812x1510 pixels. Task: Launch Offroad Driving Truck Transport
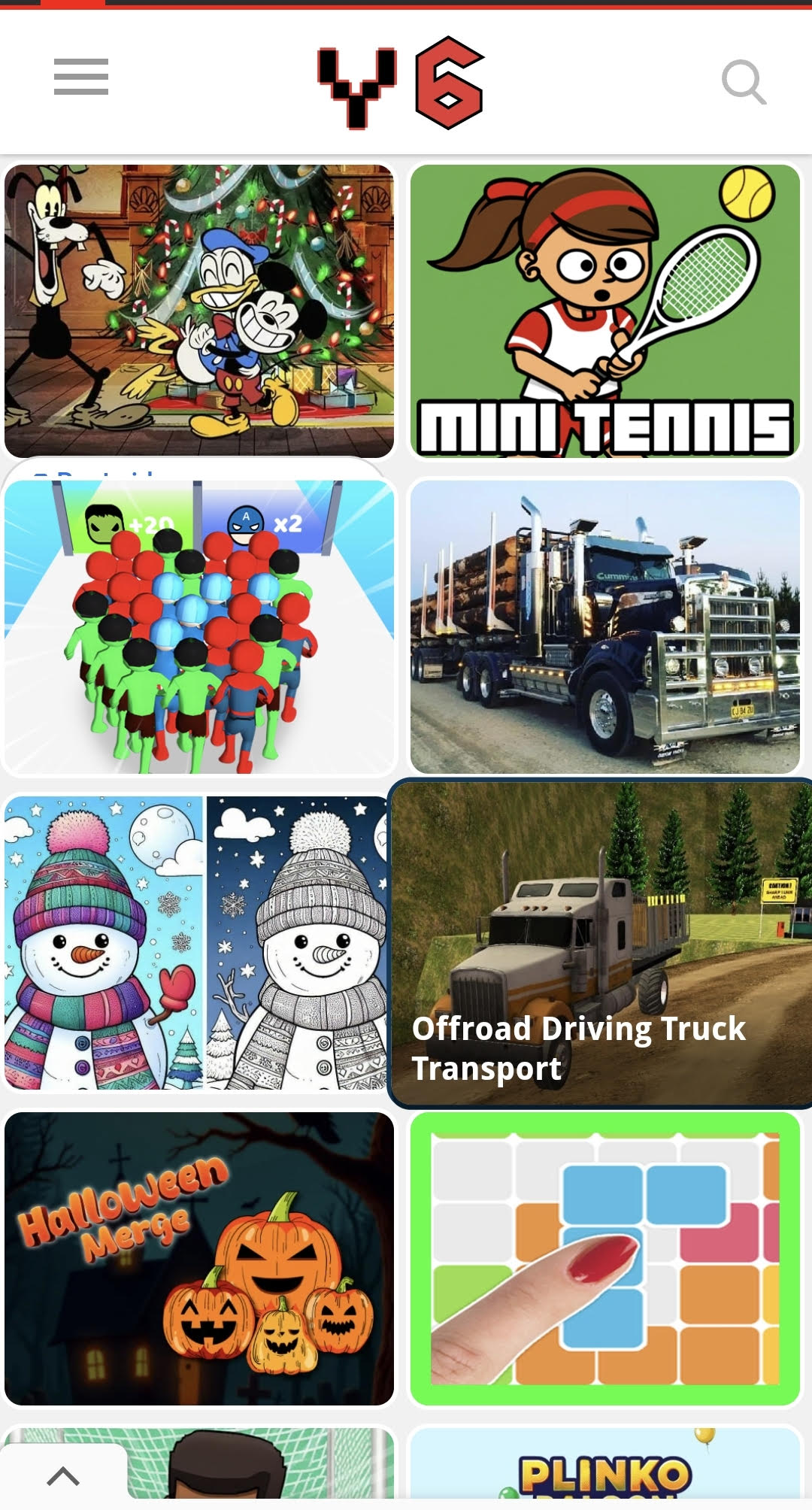coord(601,944)
